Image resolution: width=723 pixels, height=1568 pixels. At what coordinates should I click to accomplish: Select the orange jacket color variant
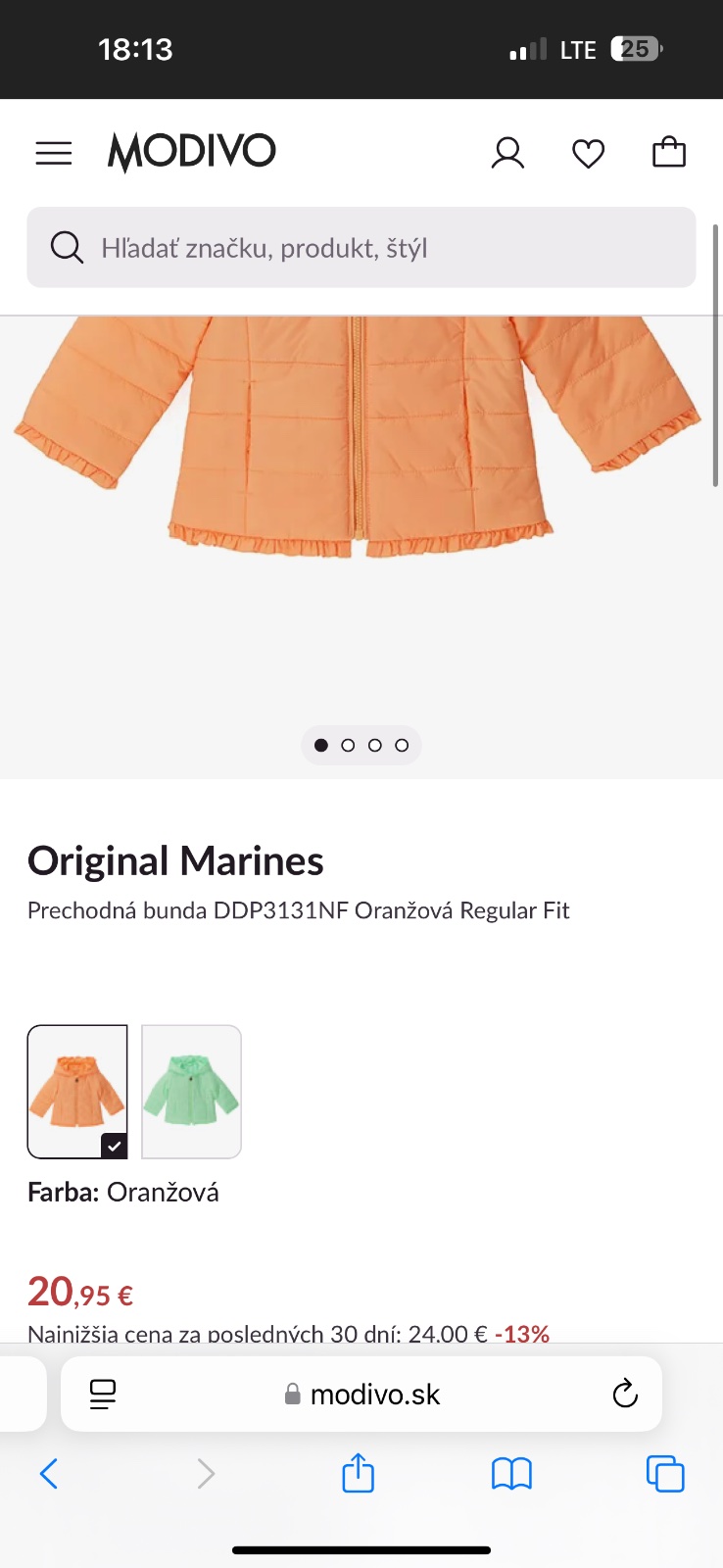[x=77, y=1091]
